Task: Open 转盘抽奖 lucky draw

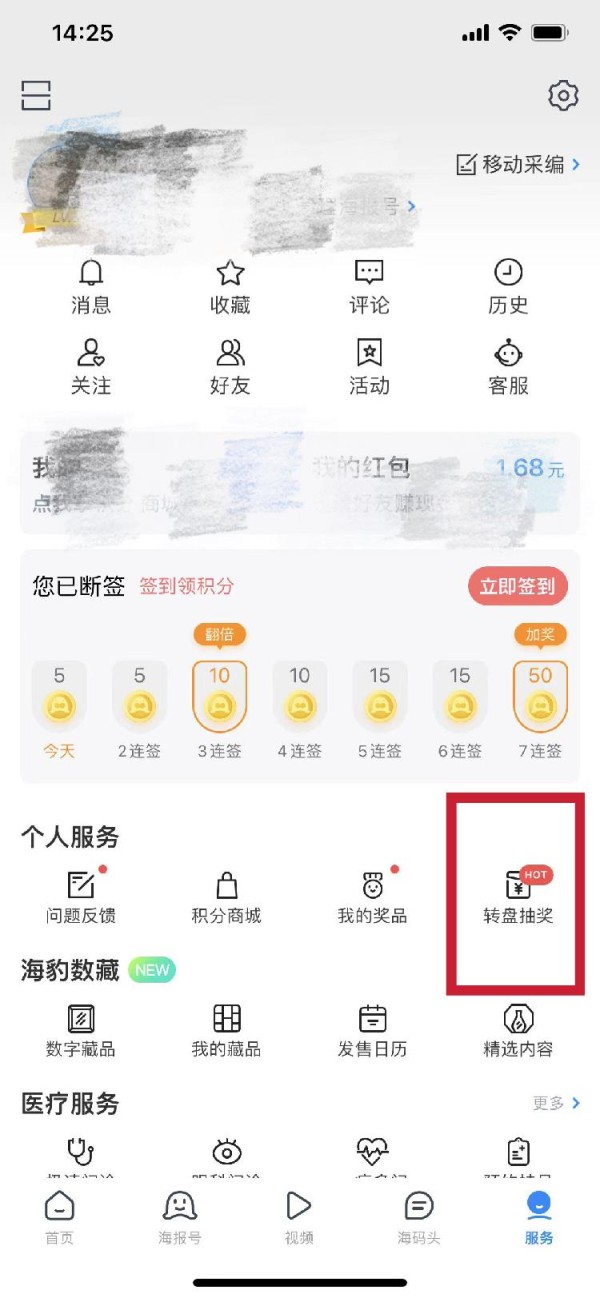Action: point(518,897)
